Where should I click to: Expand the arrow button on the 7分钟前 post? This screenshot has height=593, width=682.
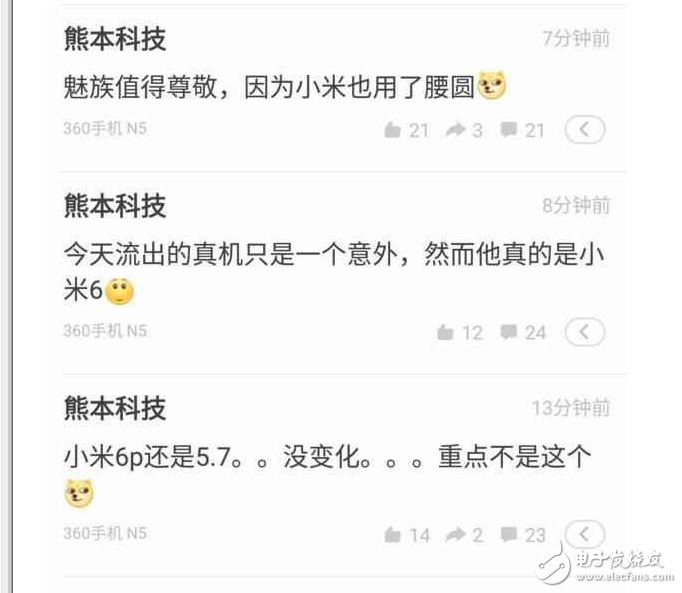585,130
